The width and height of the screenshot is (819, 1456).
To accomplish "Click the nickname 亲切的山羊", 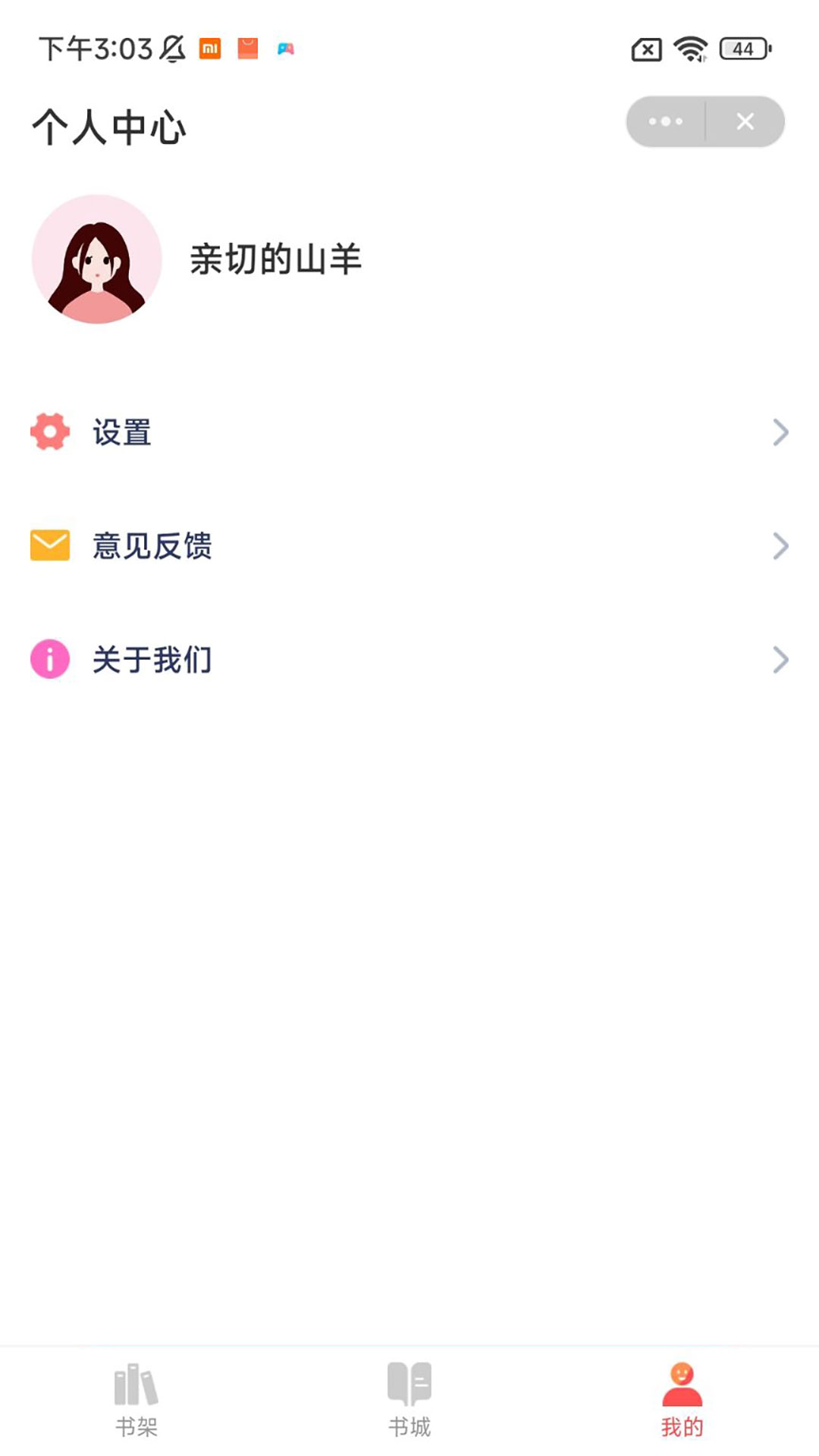I will pos(276,261).
